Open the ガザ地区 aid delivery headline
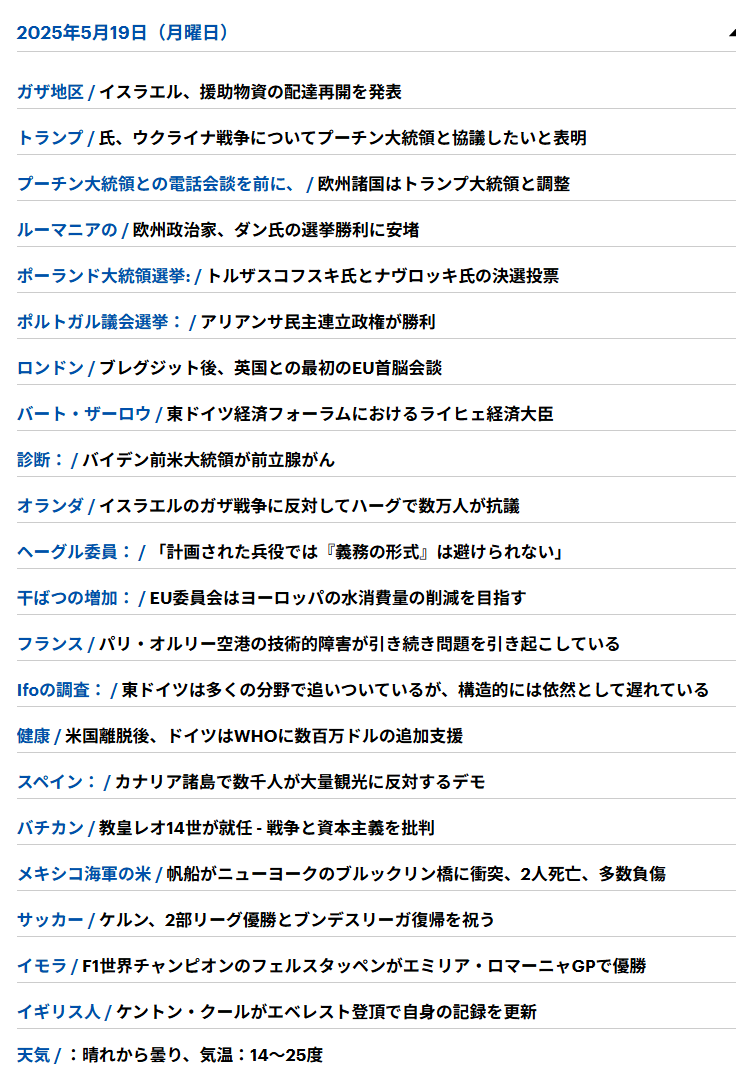The height and width of the screenshot is (1071, 736). pos(209,92)
